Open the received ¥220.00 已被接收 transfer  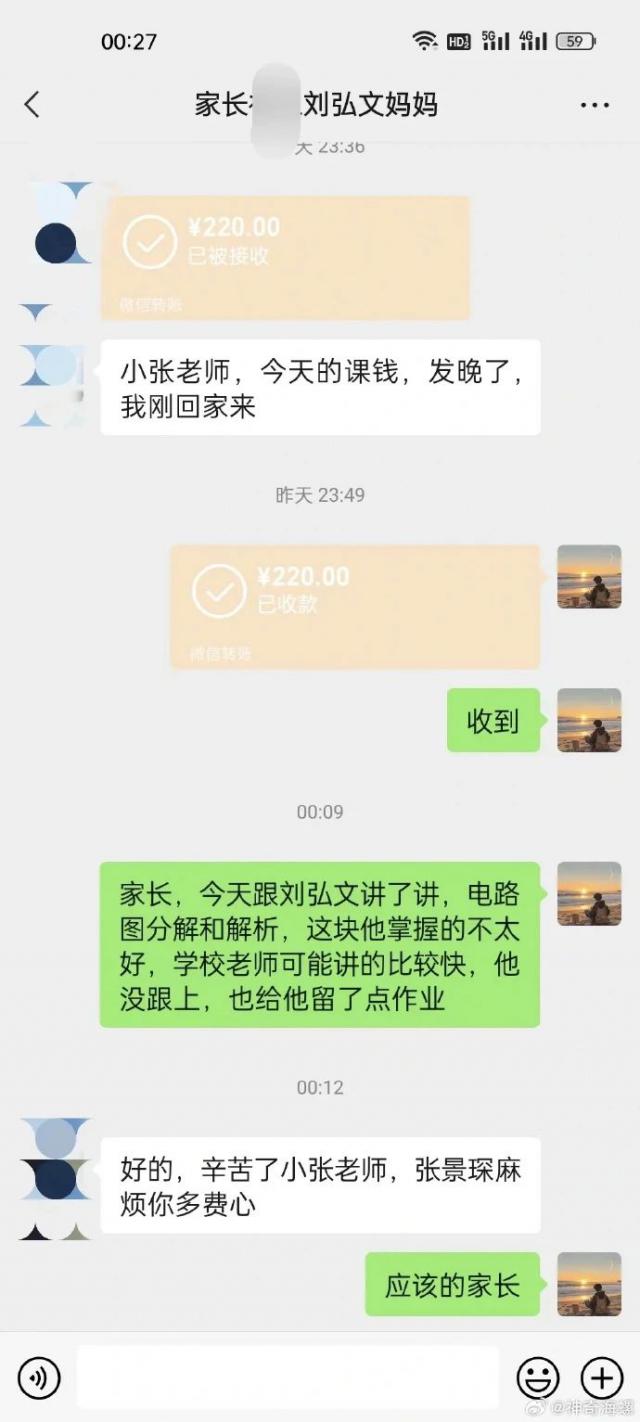285,257
